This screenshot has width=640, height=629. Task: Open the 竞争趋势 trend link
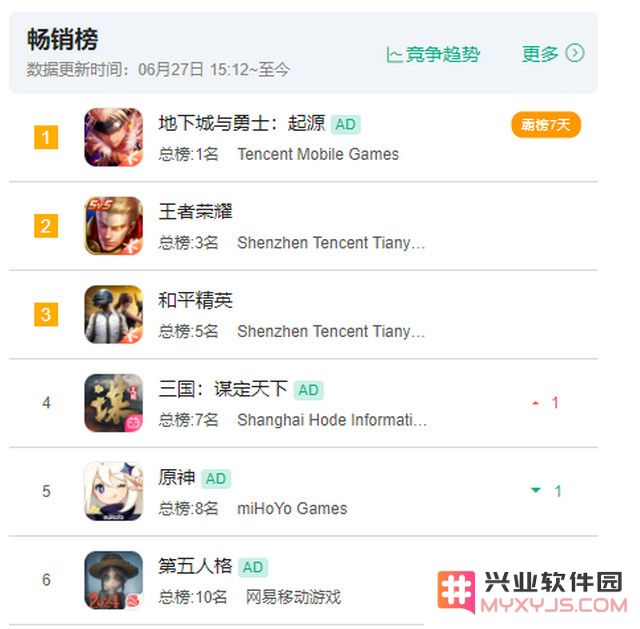click(433, 54)
